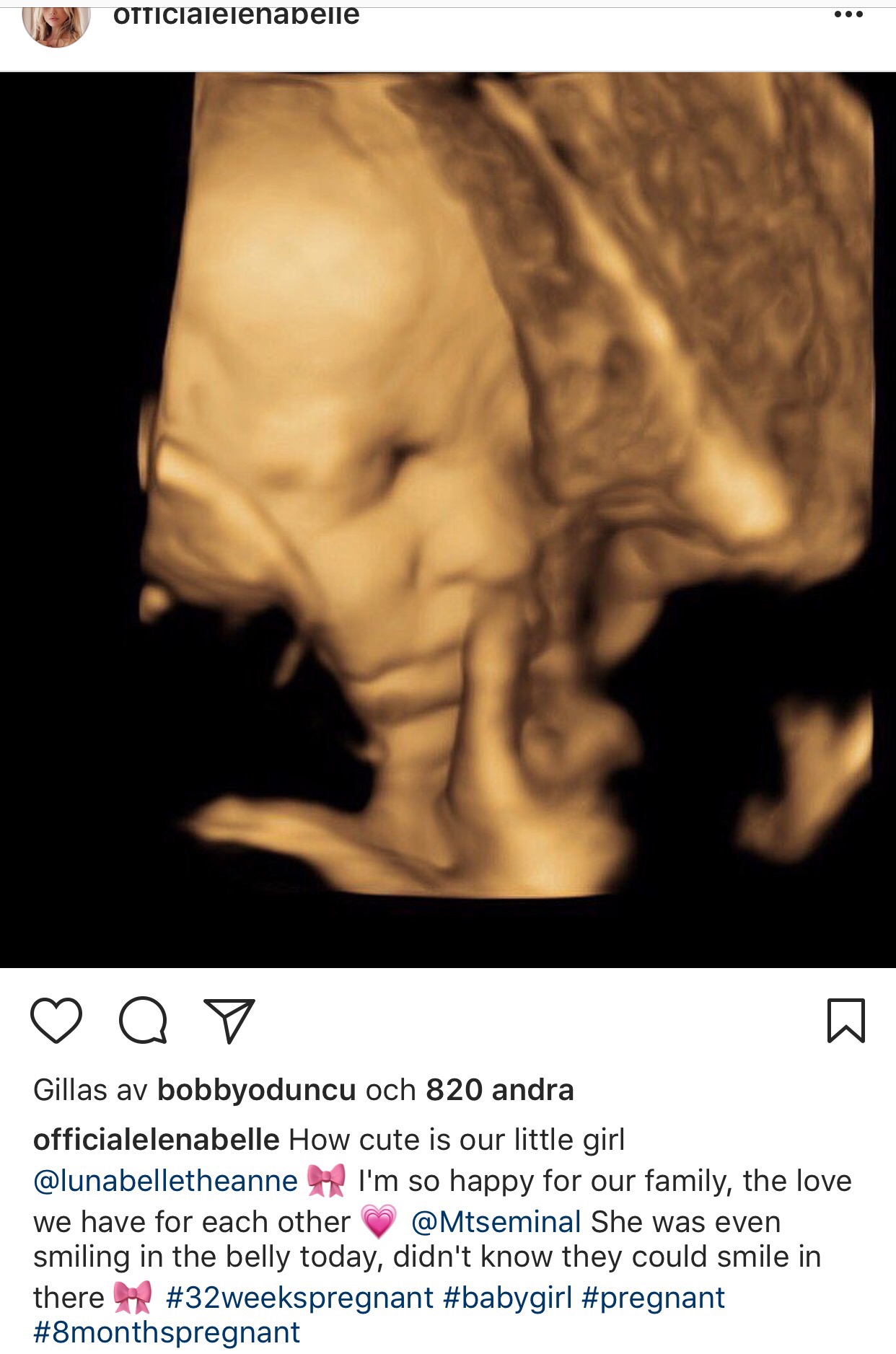Open the @lunabelletheanne mention
This screenshot has height=1354, width=896.
165,1181
